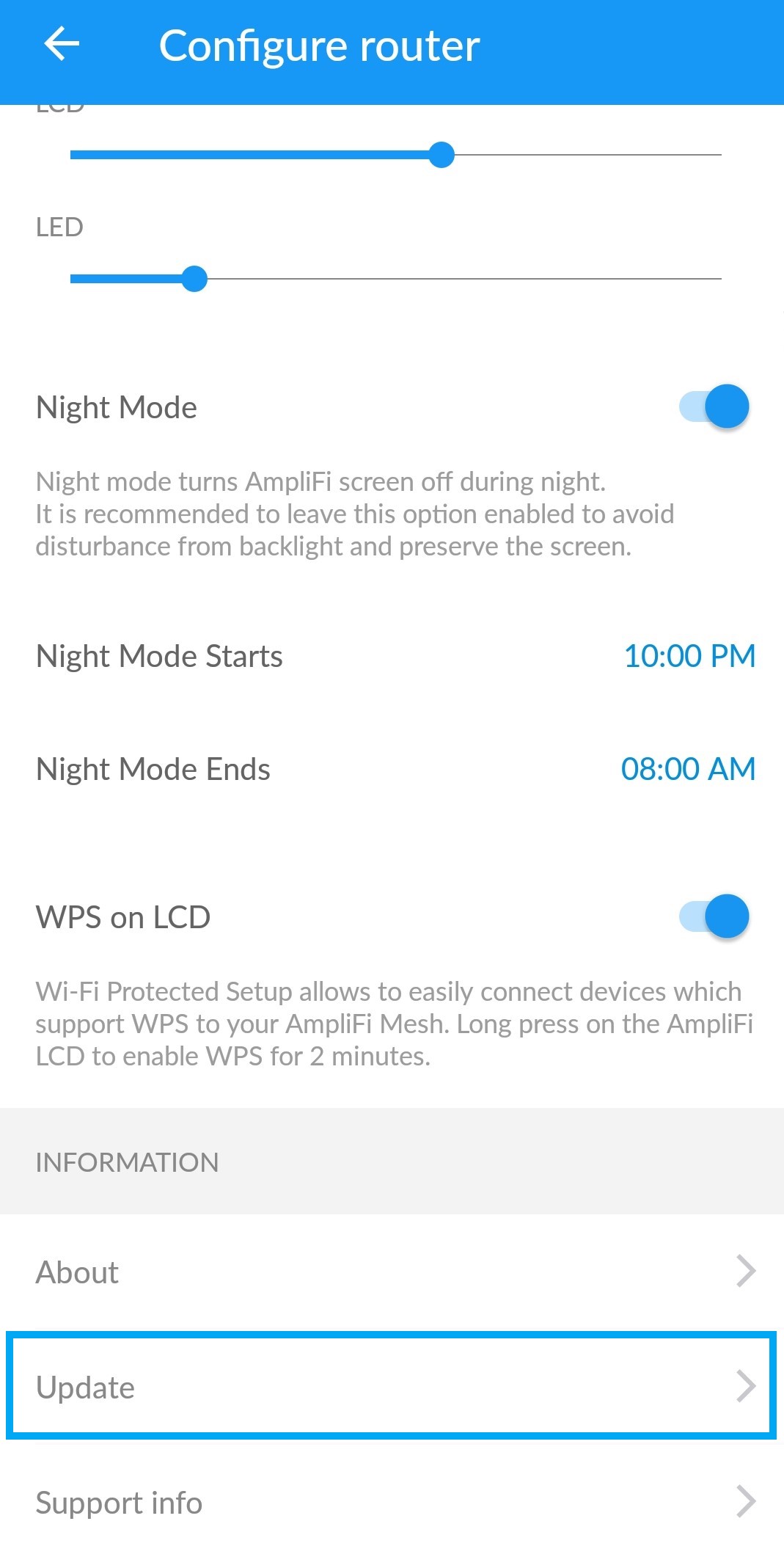Disable the Night Mode switch
This screenshot has width=784, height=1557.
point(714,406)
